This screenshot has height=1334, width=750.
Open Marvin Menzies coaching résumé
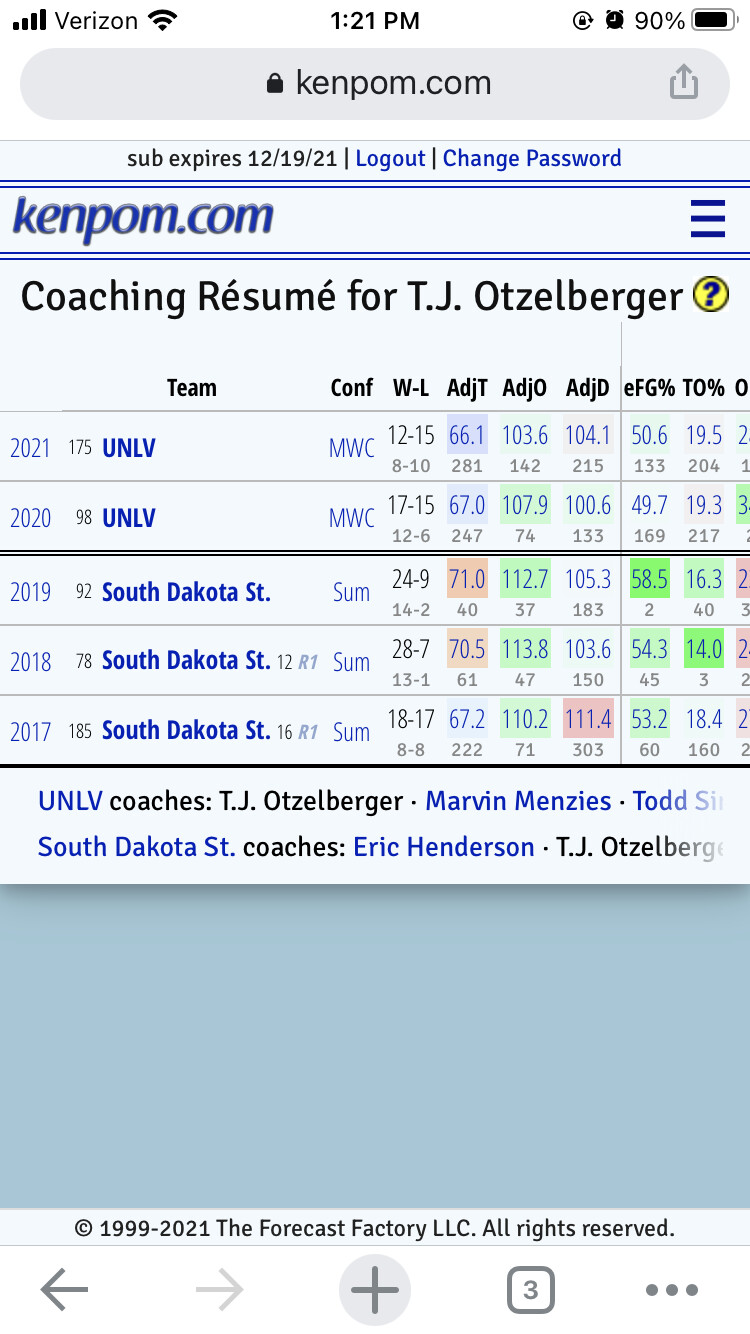click(518, 801)
